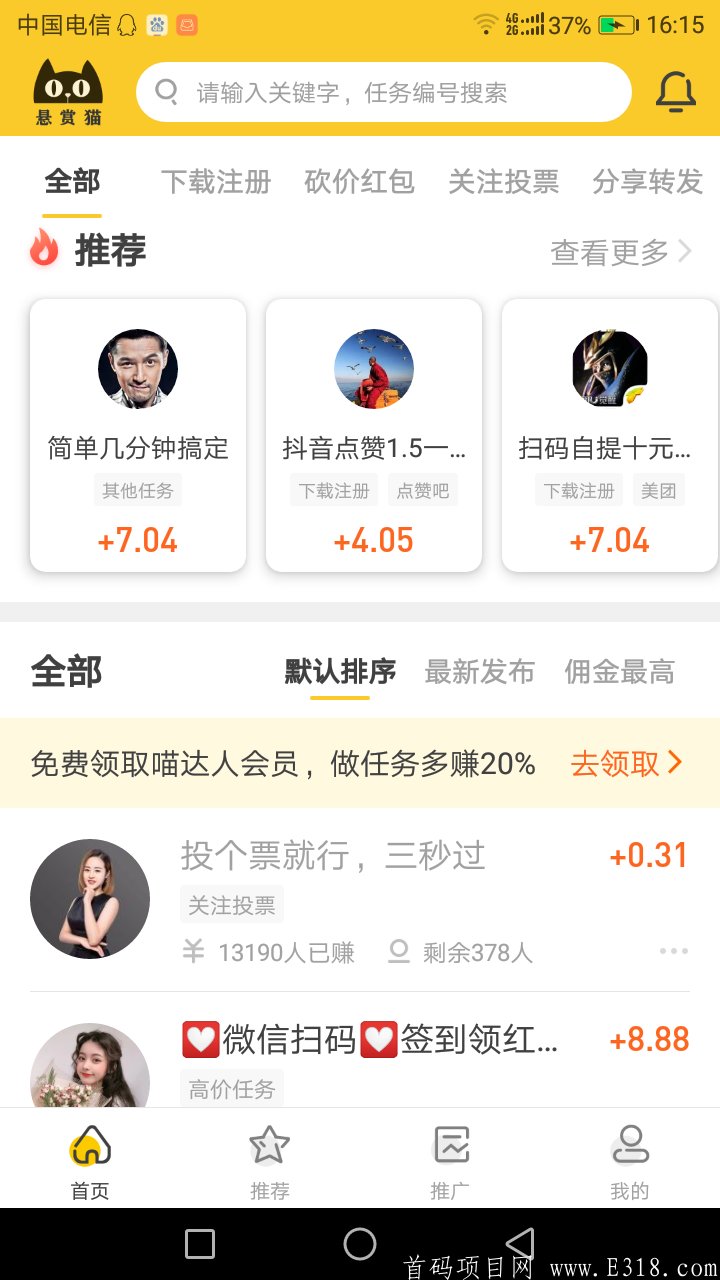This screenshot has height=1280, width=720.
Task: Open the notification bell icon
Action: click(x=676, y=91)
